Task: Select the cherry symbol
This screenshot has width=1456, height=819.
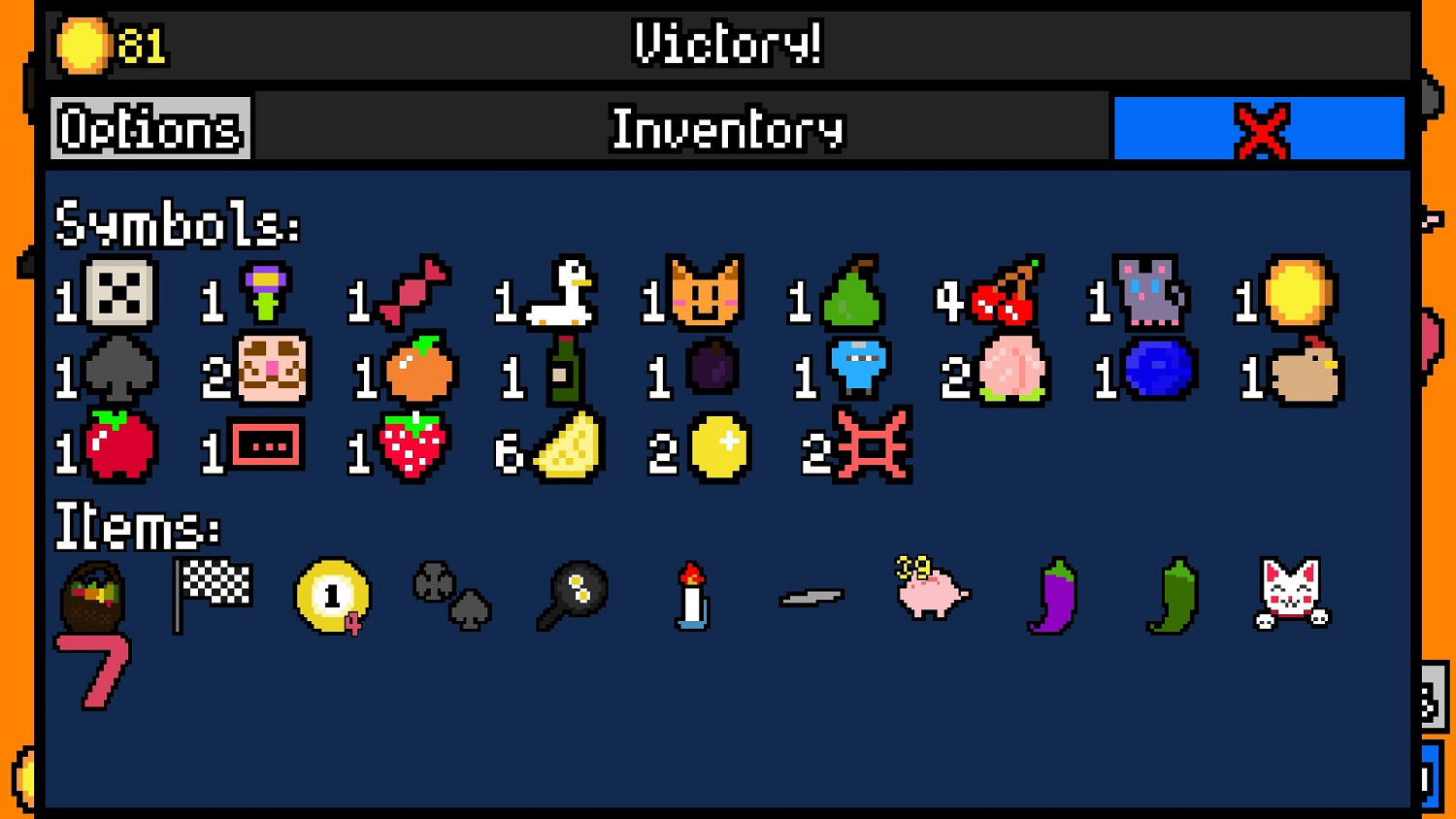Action: 1004,293
